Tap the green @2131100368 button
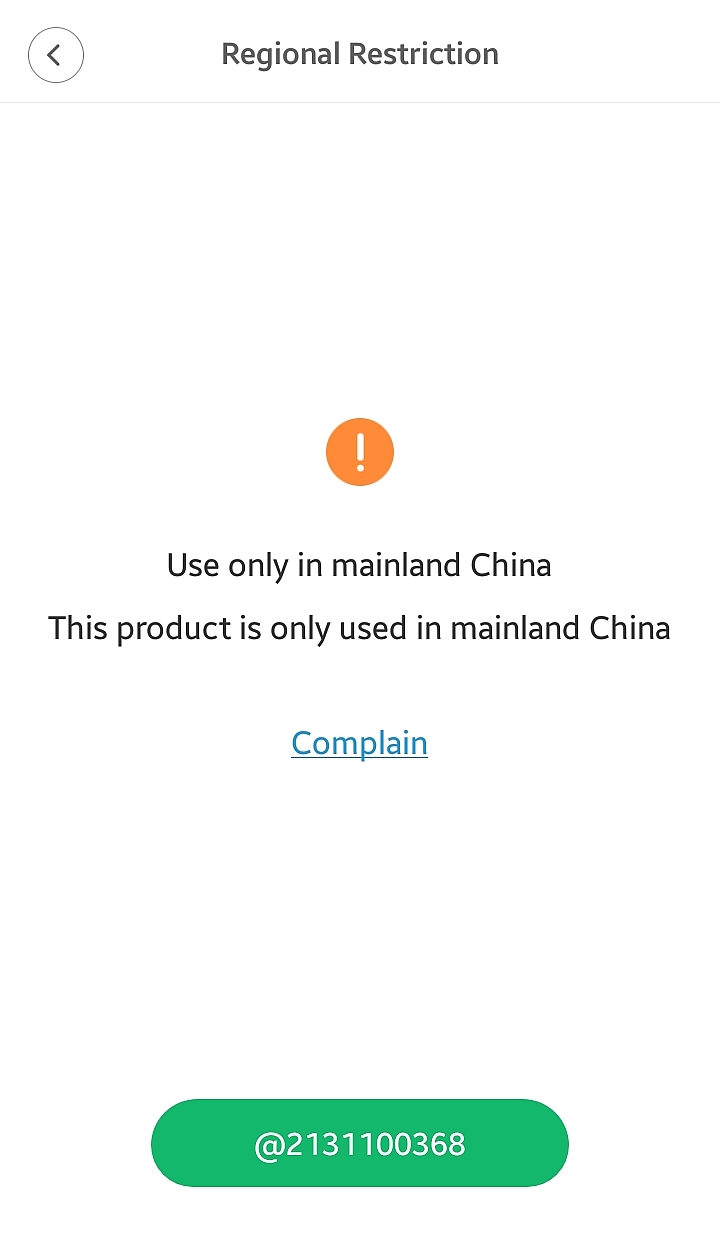 (x=360, y=1143)
